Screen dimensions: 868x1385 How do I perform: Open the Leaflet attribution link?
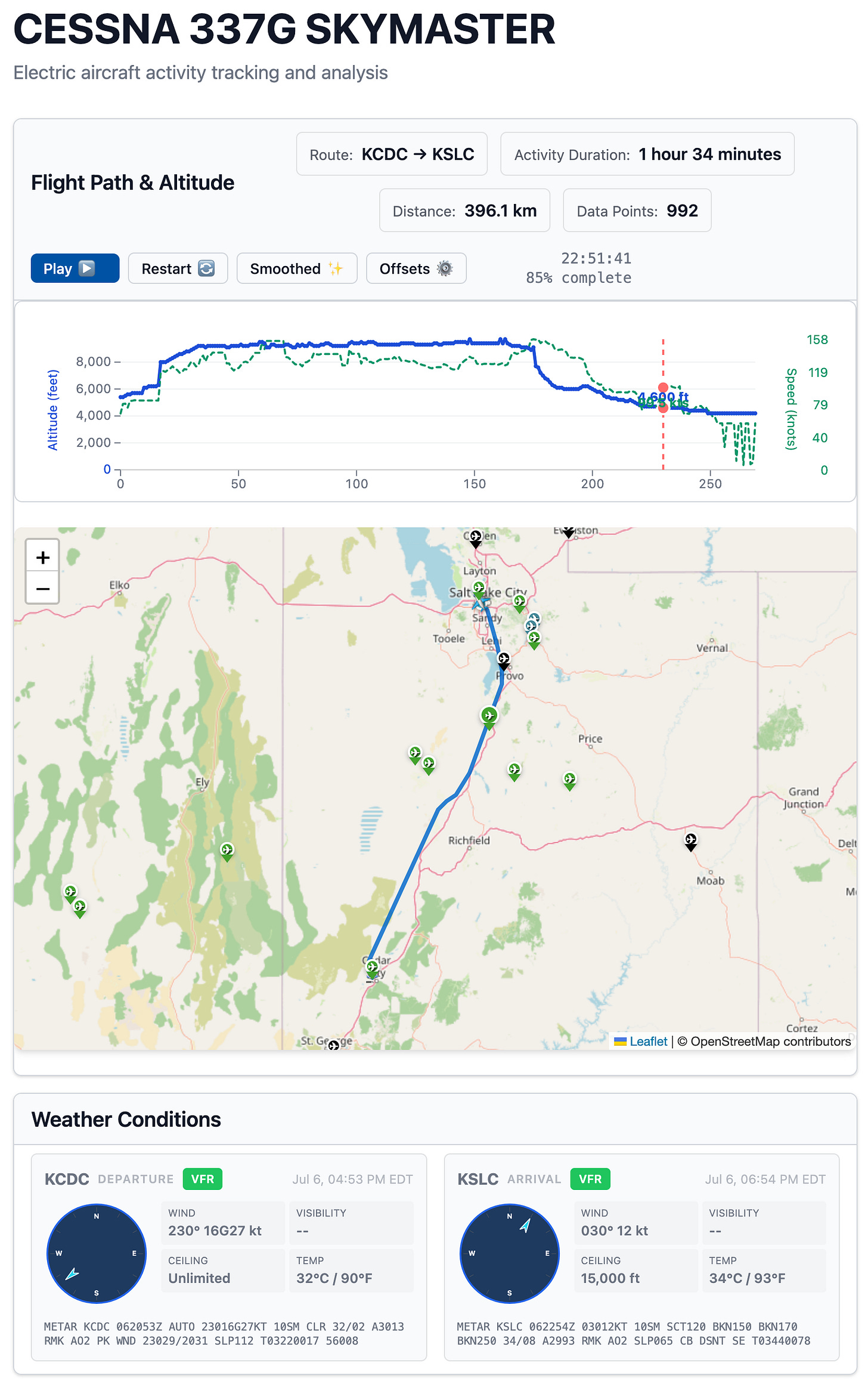648,1041
